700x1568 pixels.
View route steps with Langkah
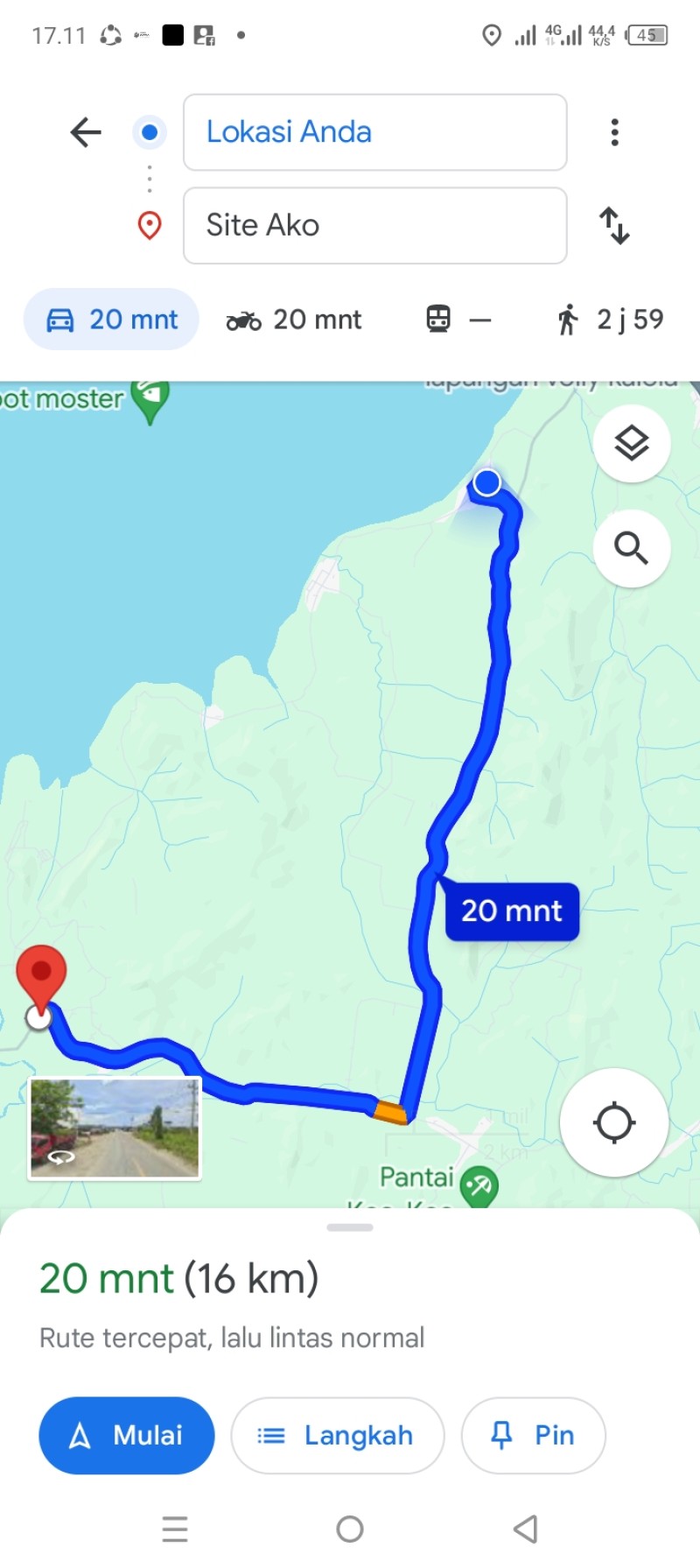(x=338, y=1435)
